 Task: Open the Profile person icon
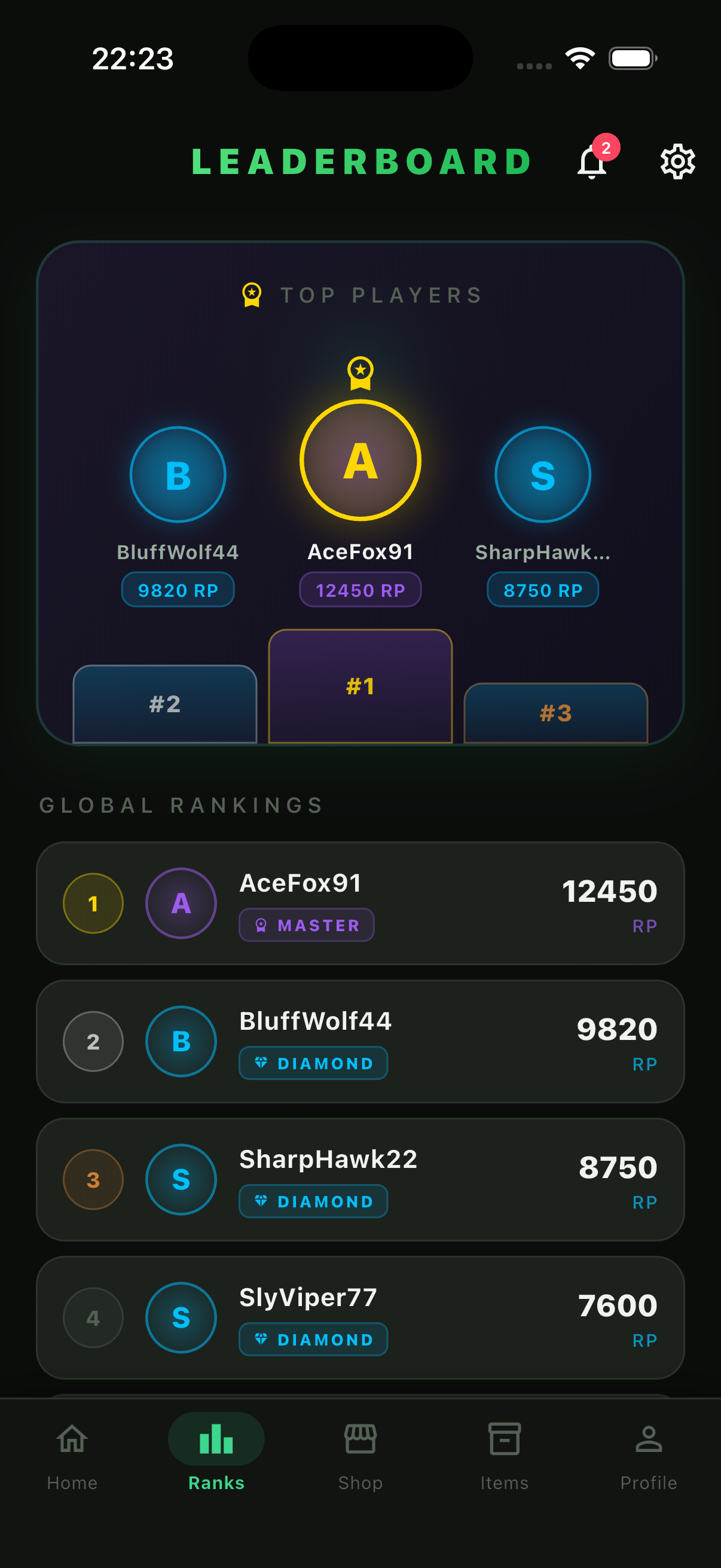648,1439
